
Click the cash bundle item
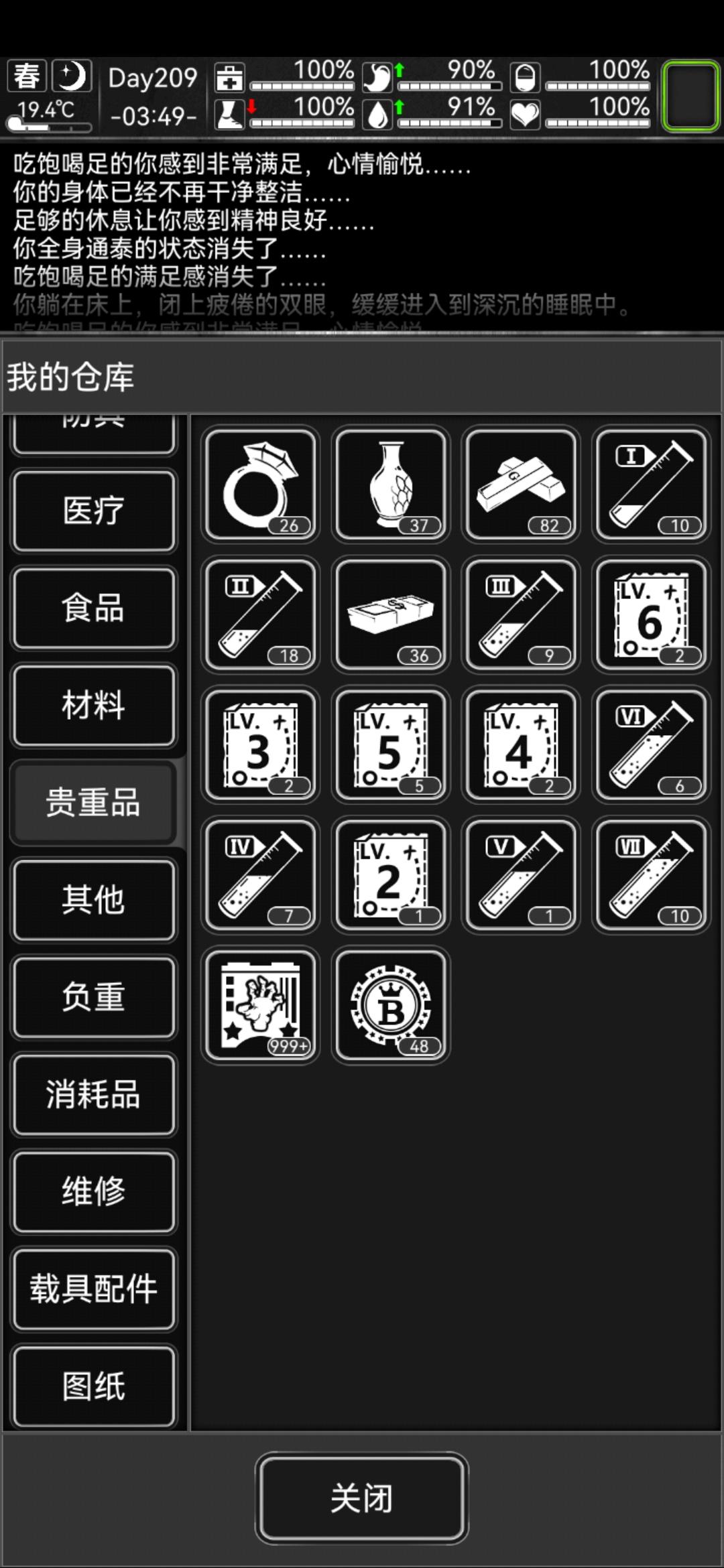pos(389,614)
